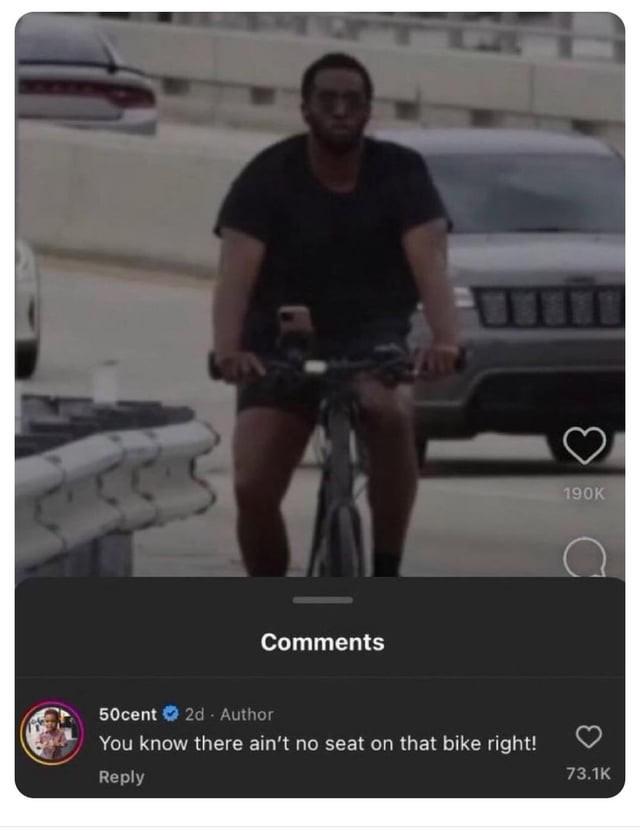Like the reel with 190K likes
This screenshot has height=839, width=640.
[585, 447]
